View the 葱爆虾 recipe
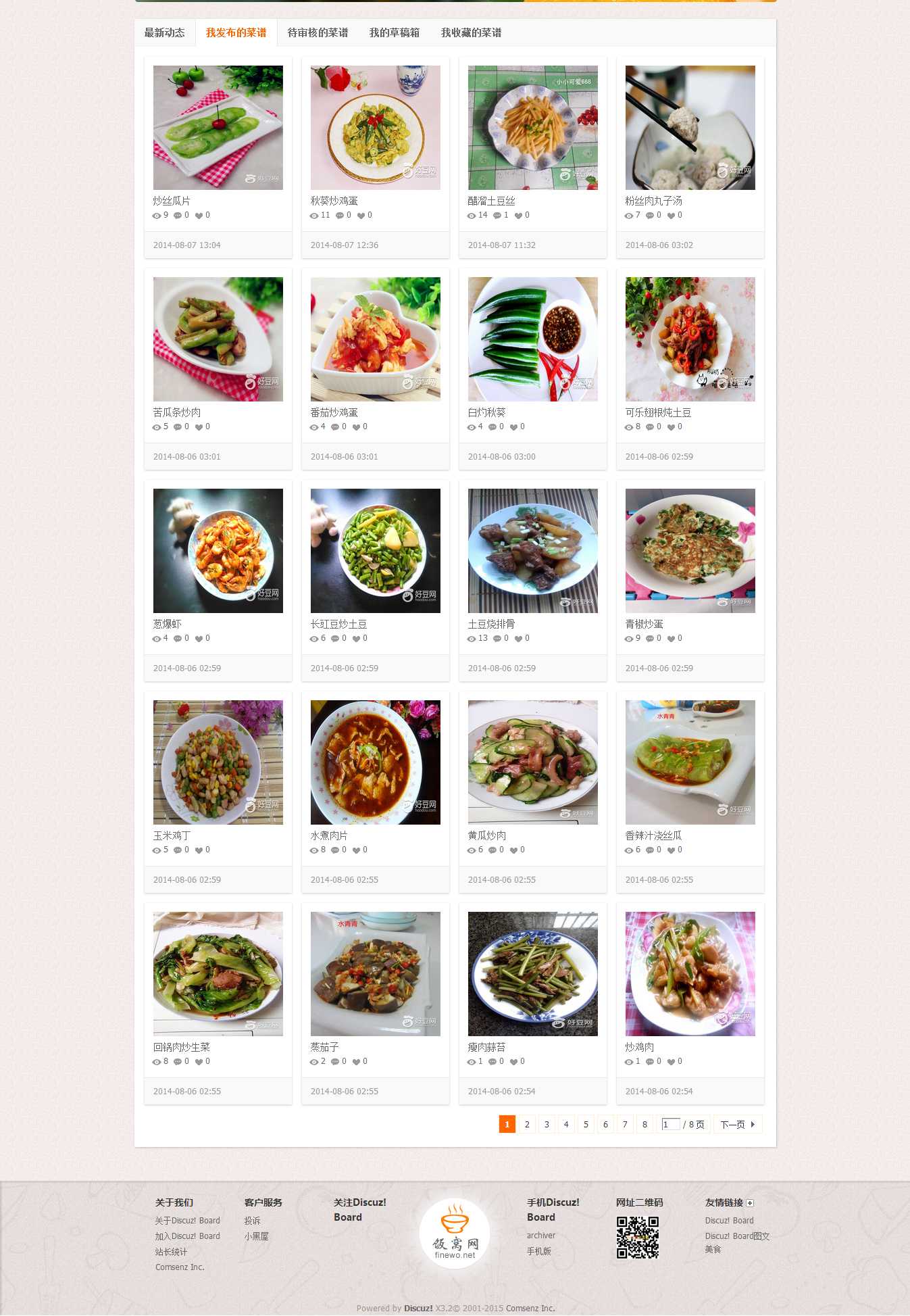The height and width of the screenshot is (1316, 910). click(x=218, y=551)
